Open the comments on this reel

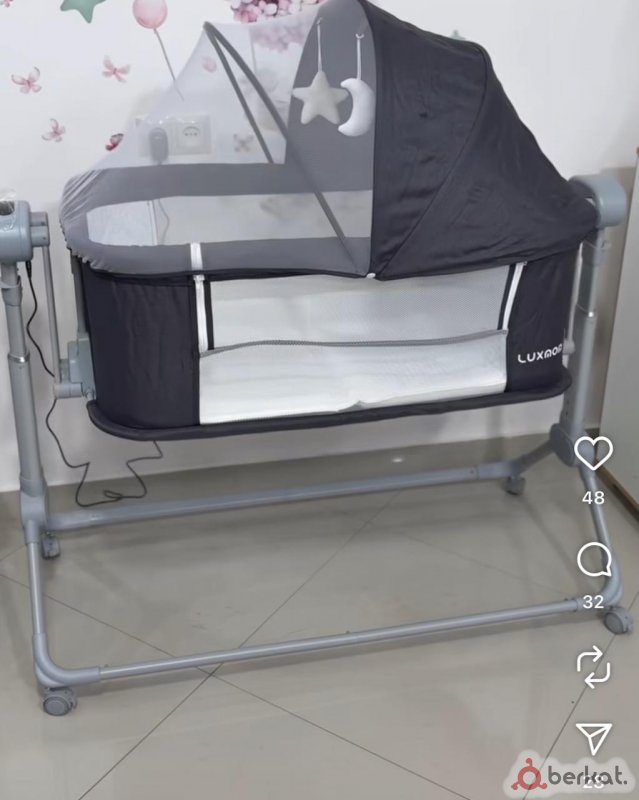pyautogui.click(x=594, y=560)
